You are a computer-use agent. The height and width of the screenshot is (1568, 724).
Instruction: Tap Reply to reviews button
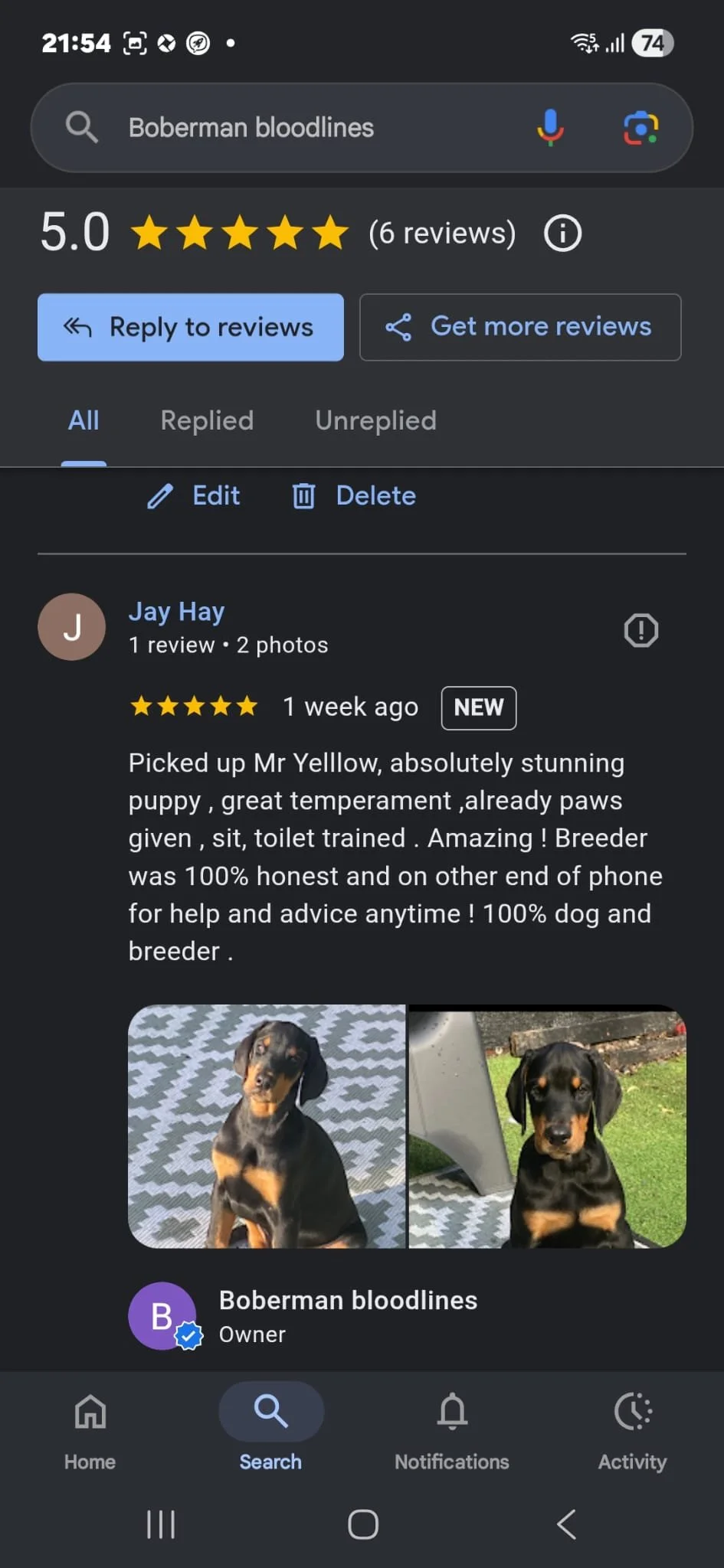[x=190, y=327]
